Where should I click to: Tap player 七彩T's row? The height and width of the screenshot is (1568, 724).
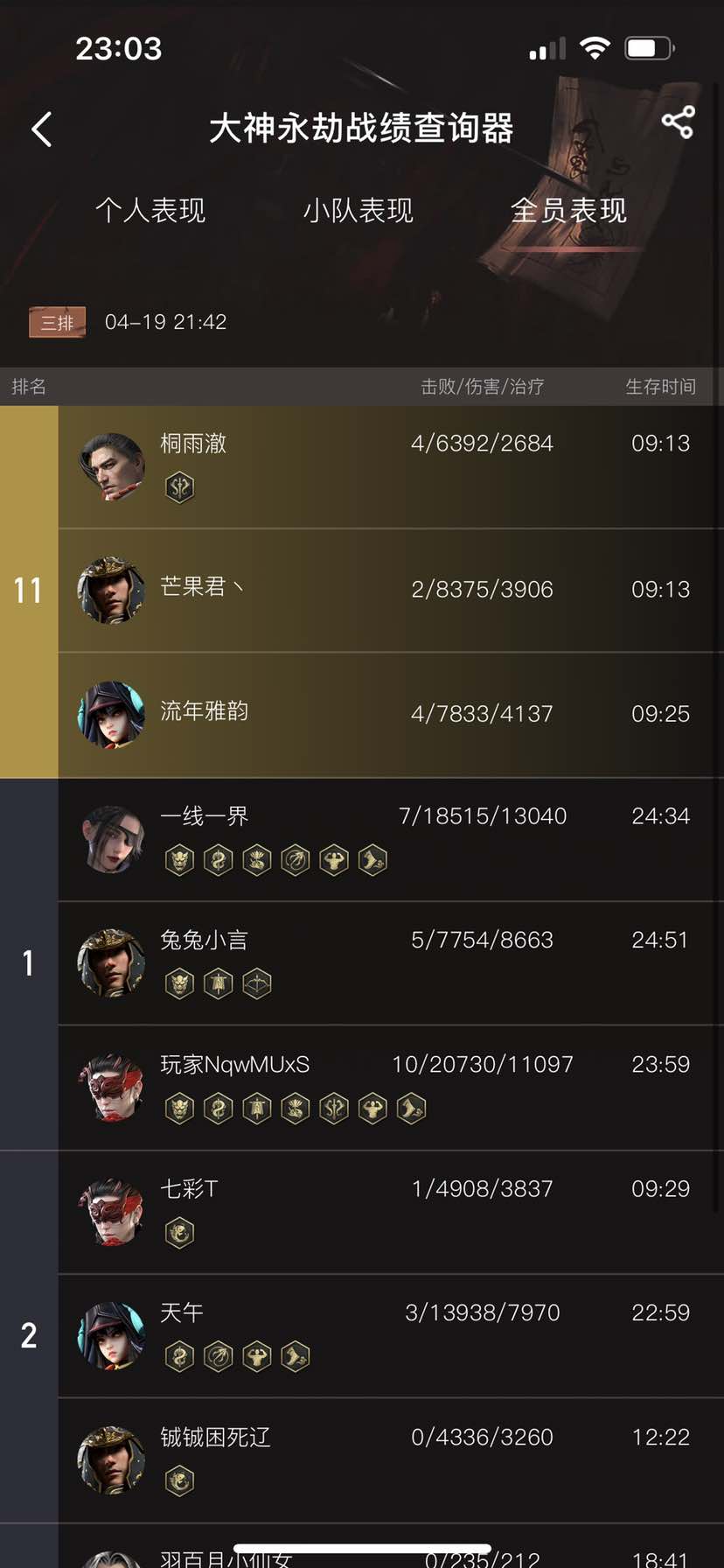pos(389,1212)
